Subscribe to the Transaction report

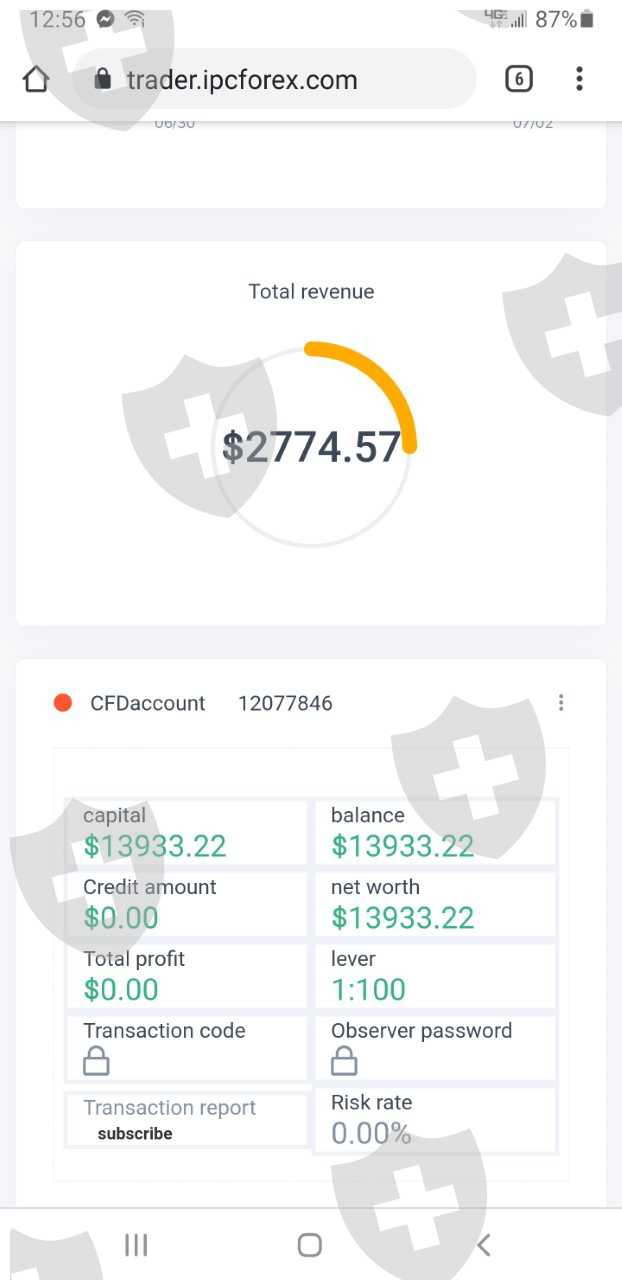click(135, 1134)
